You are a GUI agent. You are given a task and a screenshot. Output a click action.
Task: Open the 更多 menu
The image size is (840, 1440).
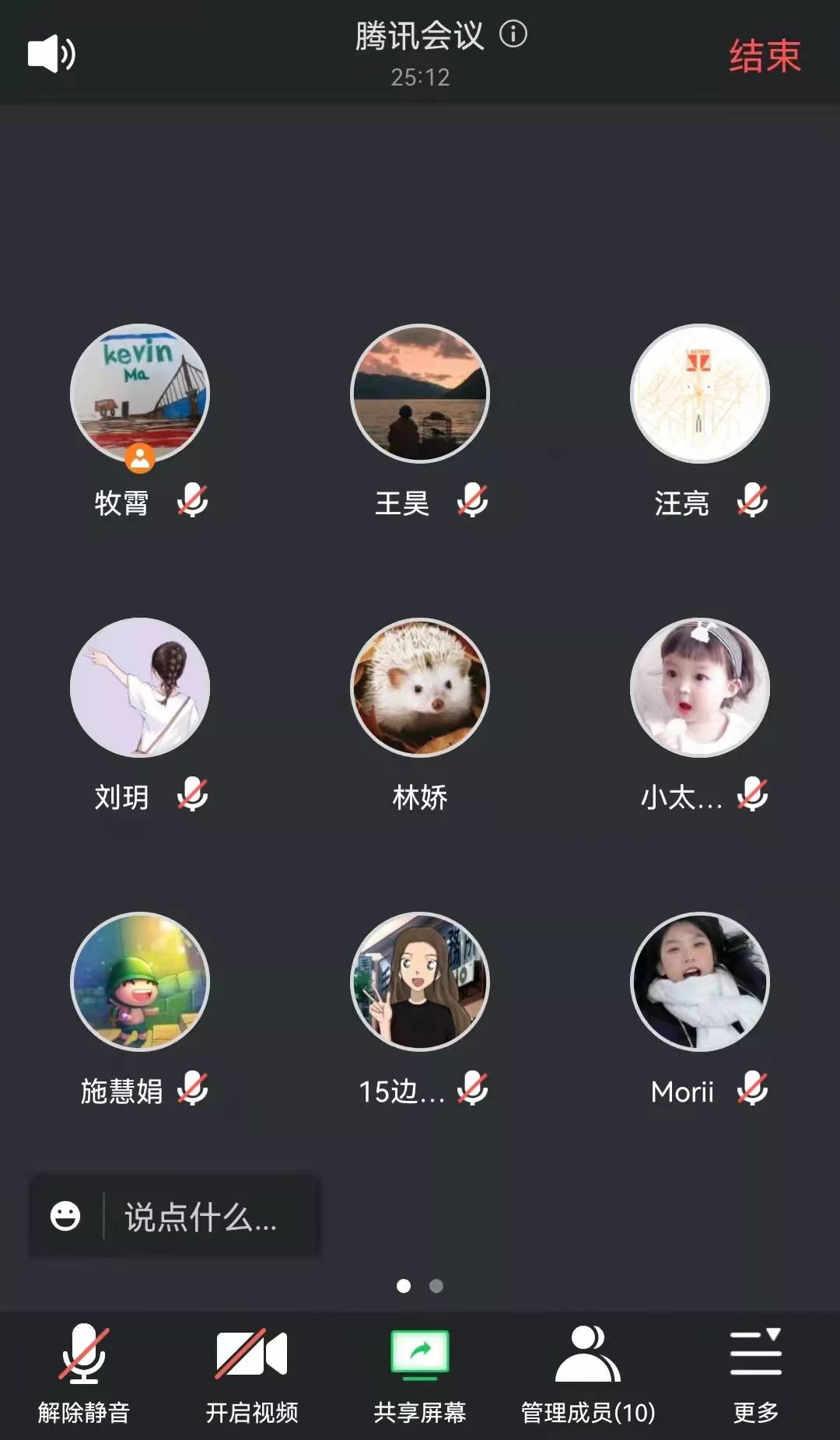tap(755, 1374)
